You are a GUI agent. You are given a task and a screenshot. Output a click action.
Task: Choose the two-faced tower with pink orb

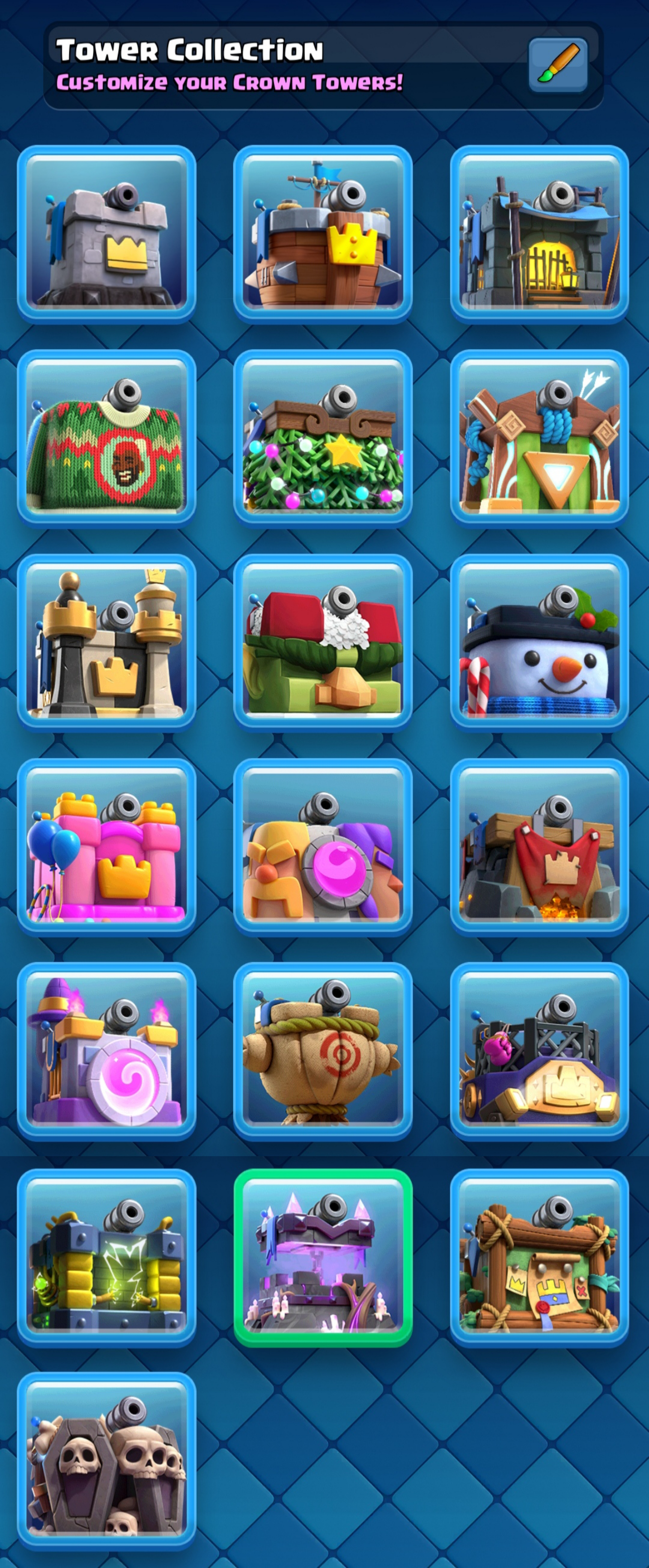pyautogui.click(x=323, y=847)
